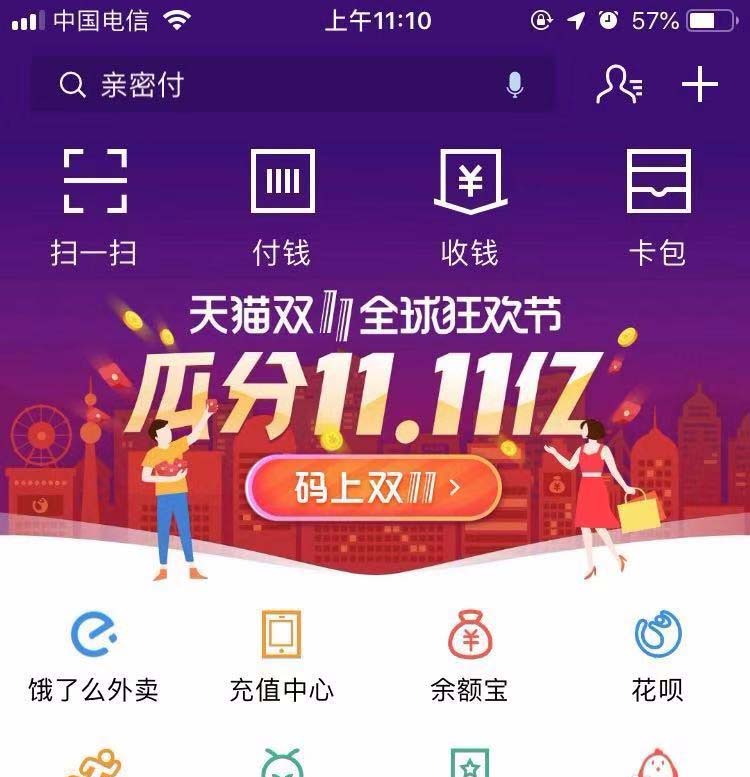Open 收钱 to receive money

469,205
